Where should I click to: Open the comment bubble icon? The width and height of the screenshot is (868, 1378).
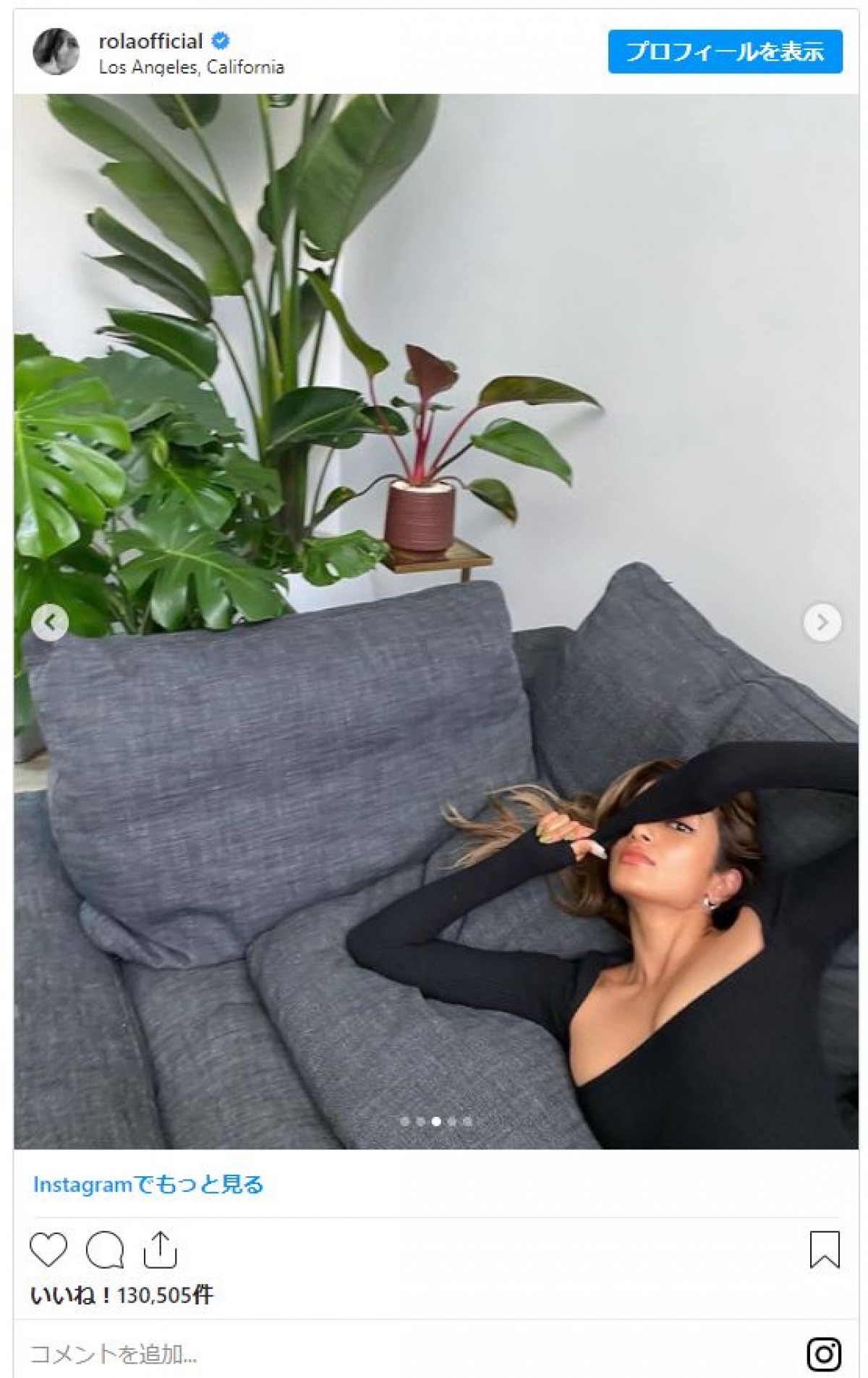(105, 1249)
